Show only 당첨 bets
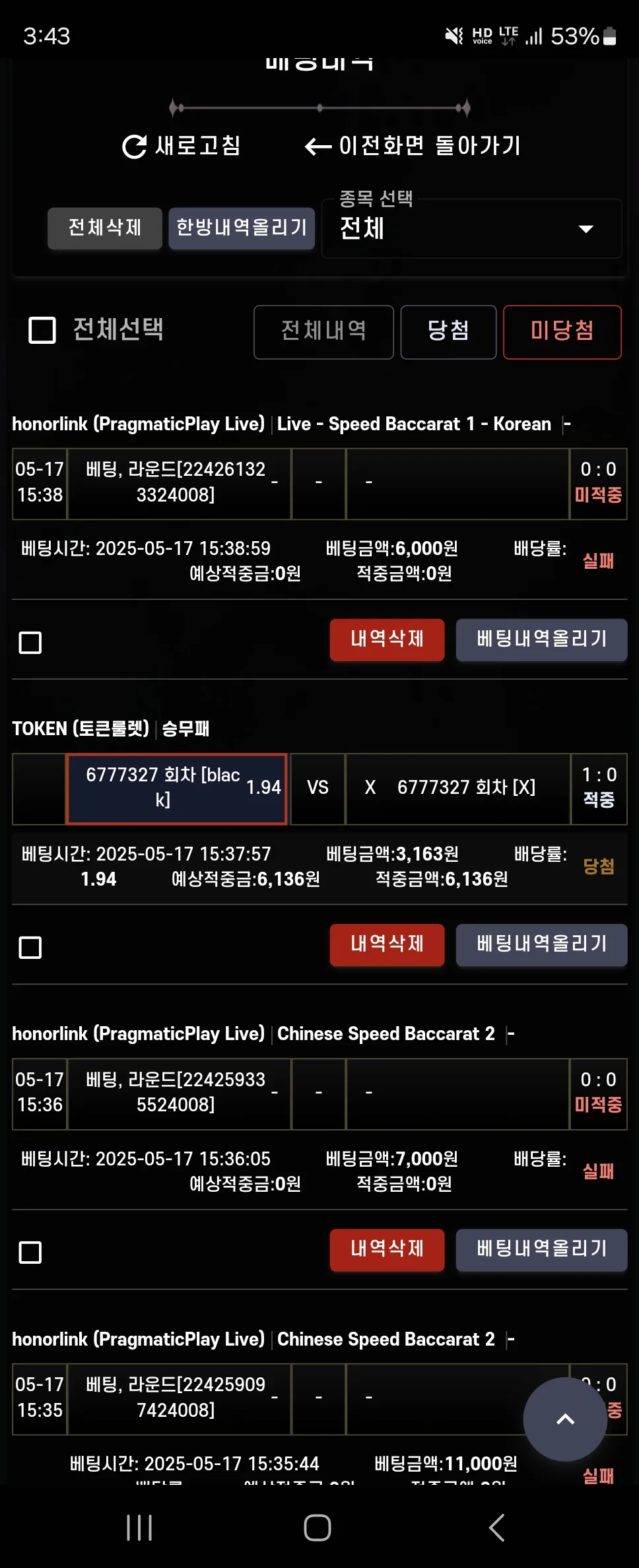The image size is (639, 1568). point(448,332)
